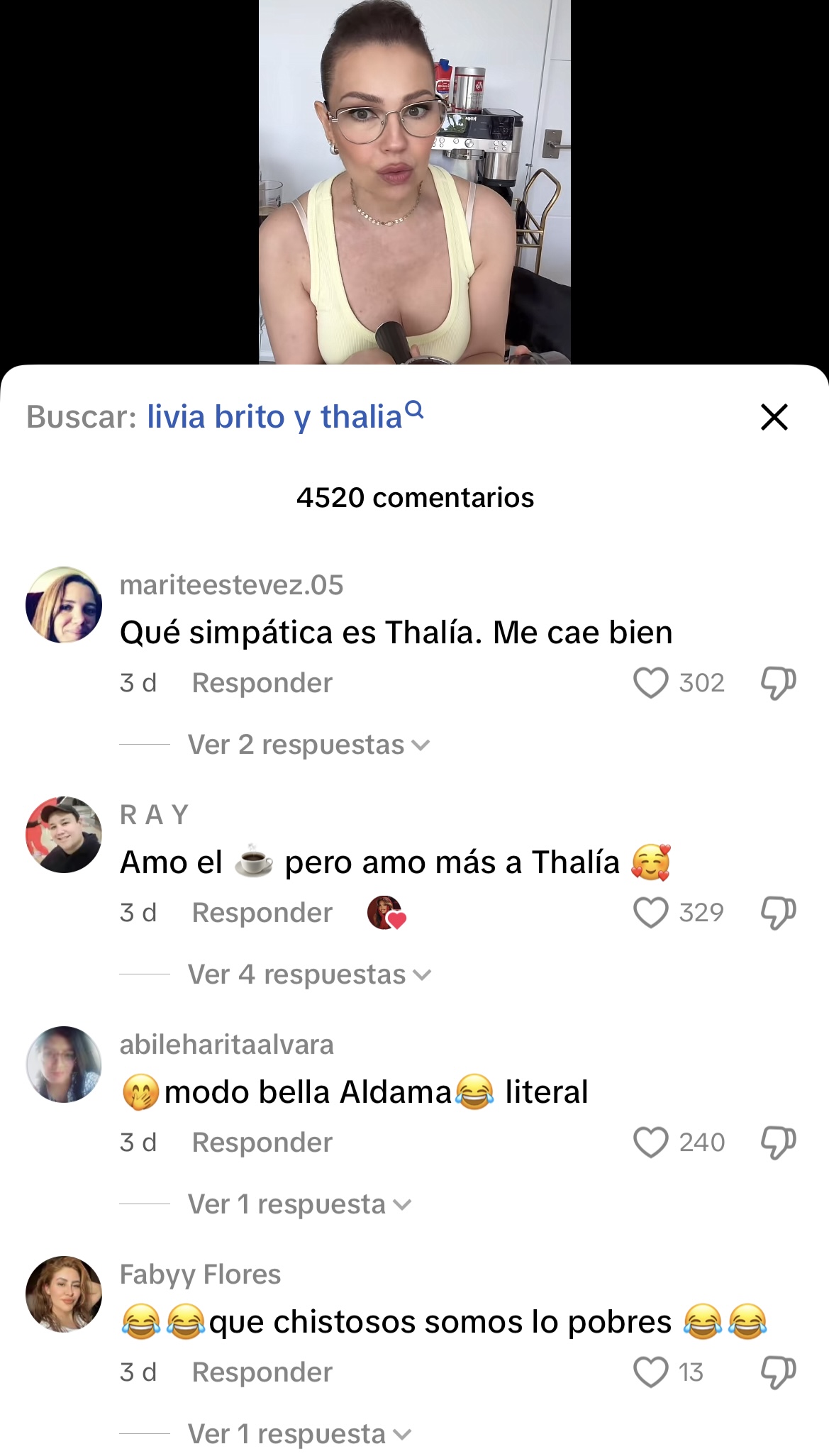
Task: Open mariteestevez.05's profile picture
Action: click(64, 605)
